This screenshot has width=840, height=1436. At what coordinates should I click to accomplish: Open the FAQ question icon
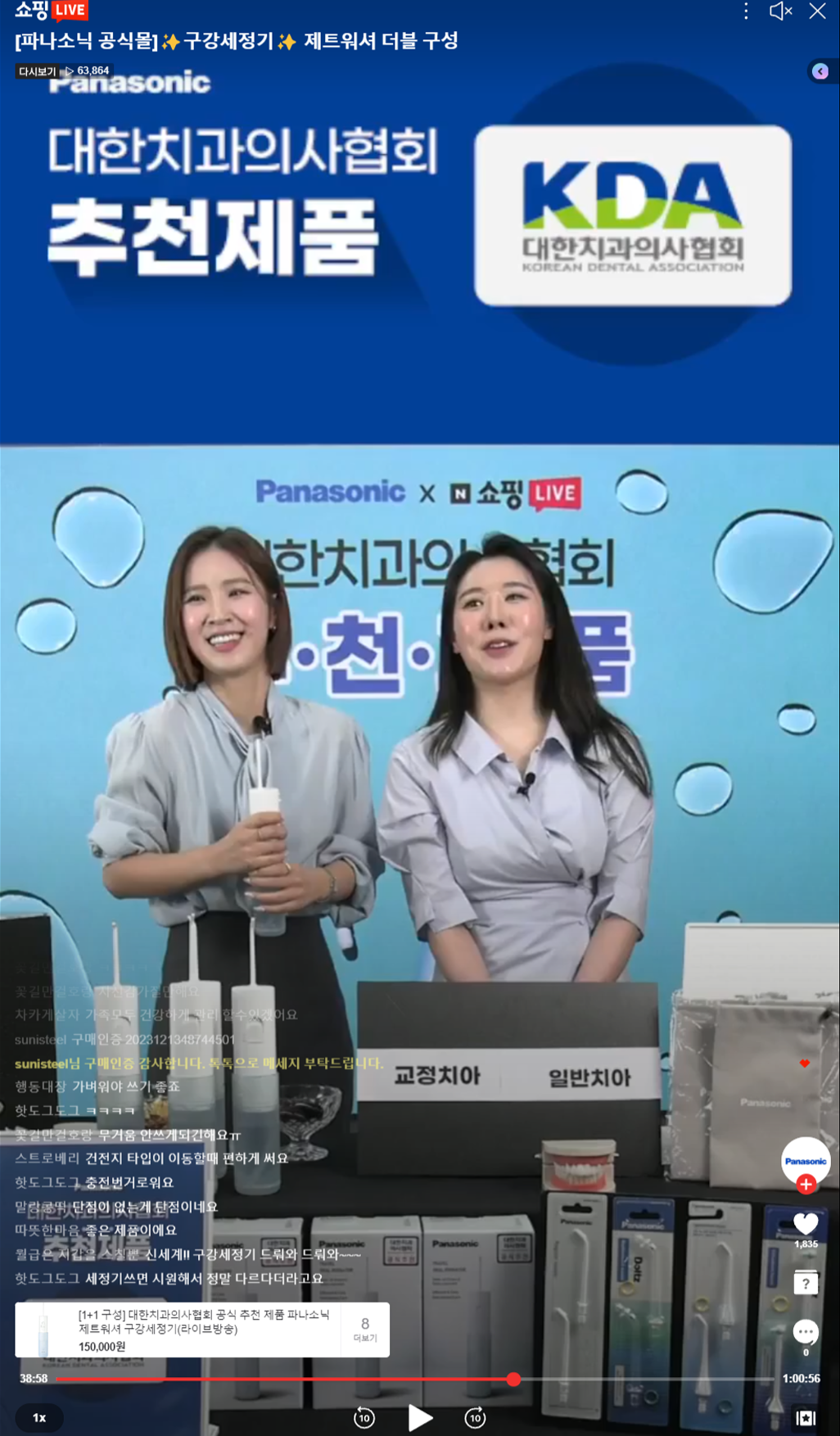(x=806, y=1283)
